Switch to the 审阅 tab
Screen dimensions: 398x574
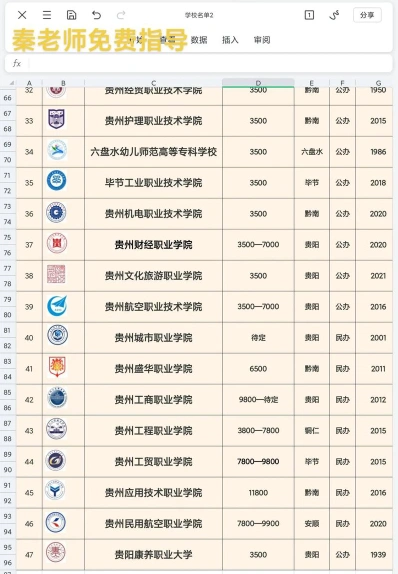pyautogui.click(x=262, y=40)
